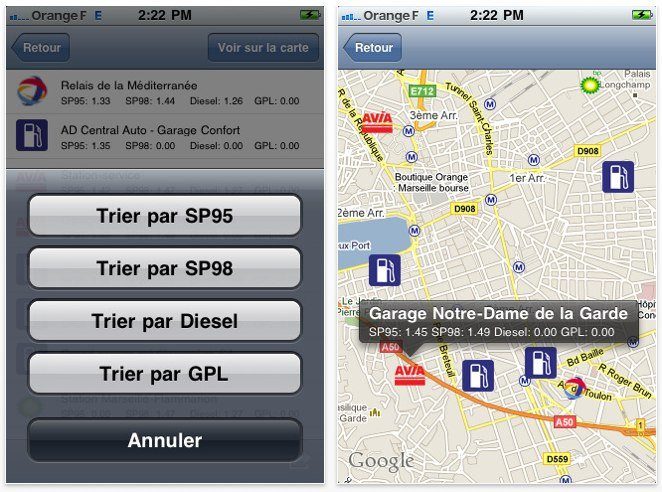Screen dimensions: 662x492
Task: Tap Voir sur la carte button
Action: pos(264,47)
